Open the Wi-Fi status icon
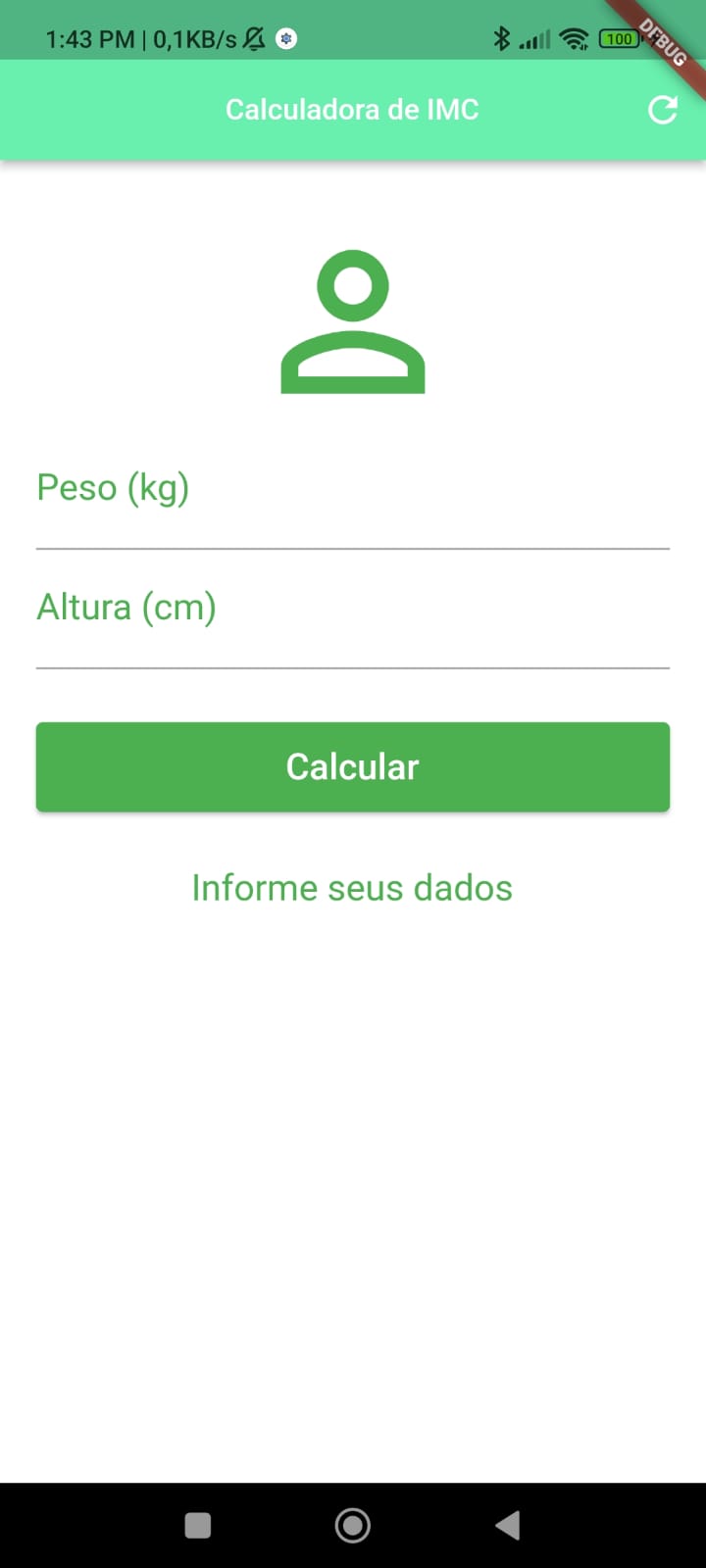The width and height of the screenshot is (706, 1568). [x=574, y=38]
